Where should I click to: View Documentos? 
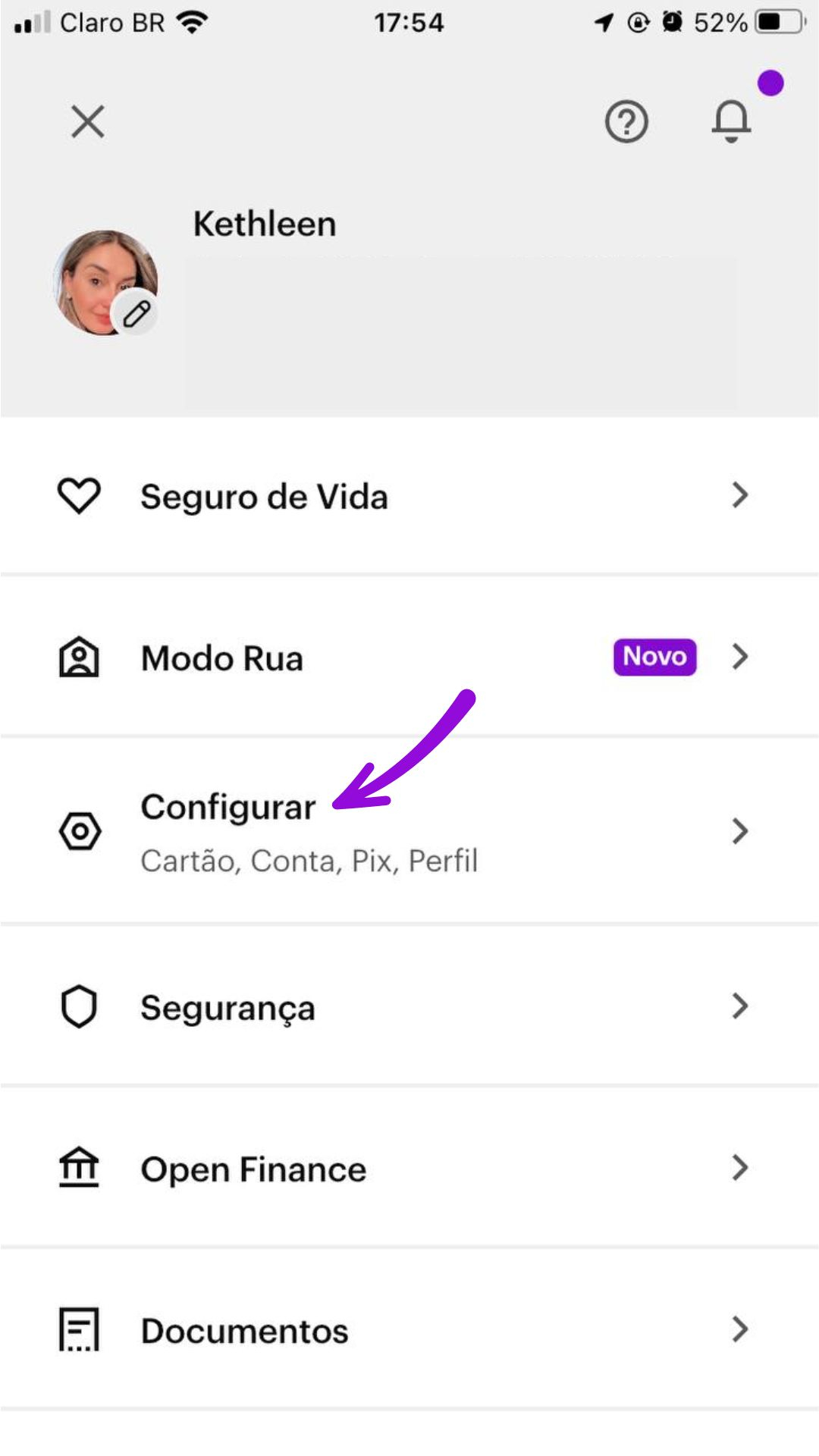(x=409, y=1330)
